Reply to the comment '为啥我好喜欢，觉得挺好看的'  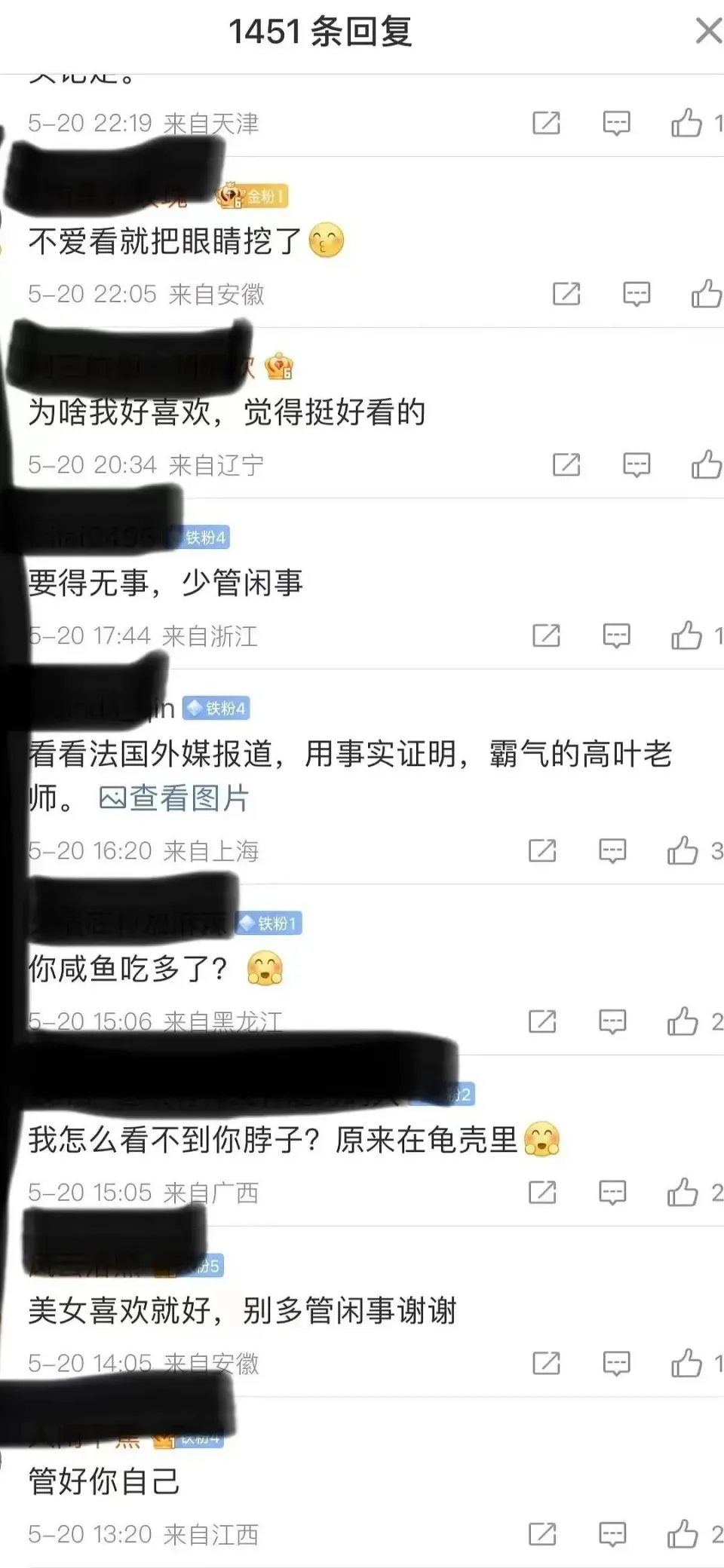point(636,465)
